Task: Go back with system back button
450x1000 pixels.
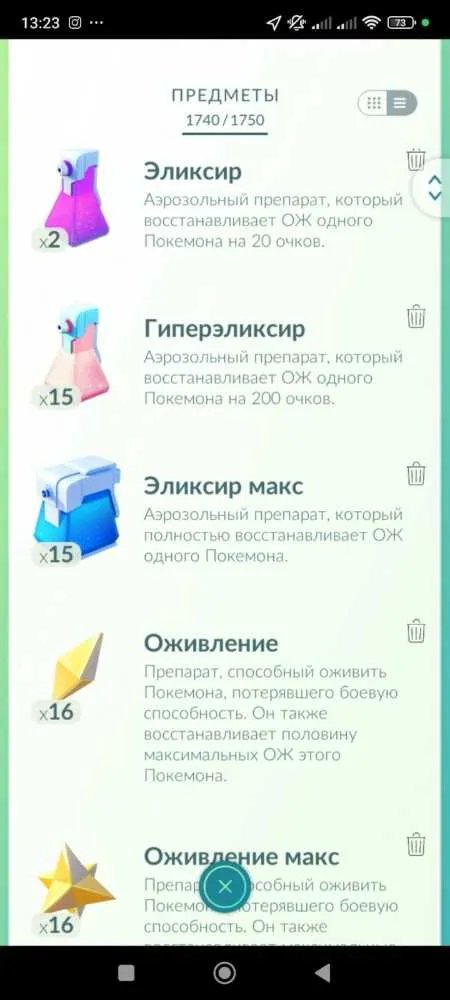Action: point(323,973)
